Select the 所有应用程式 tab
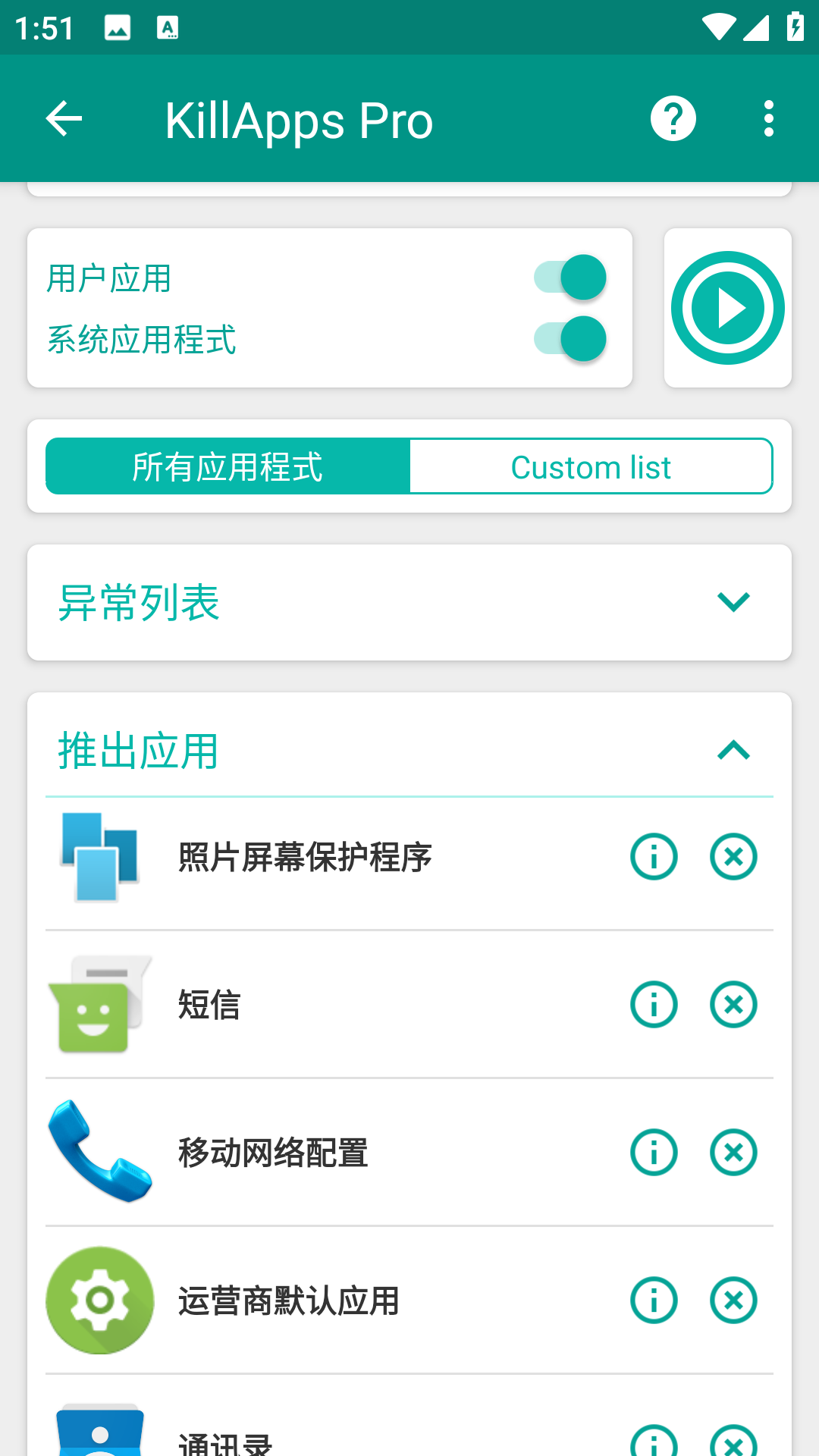Screen dimensions: 819x1456 227,466
